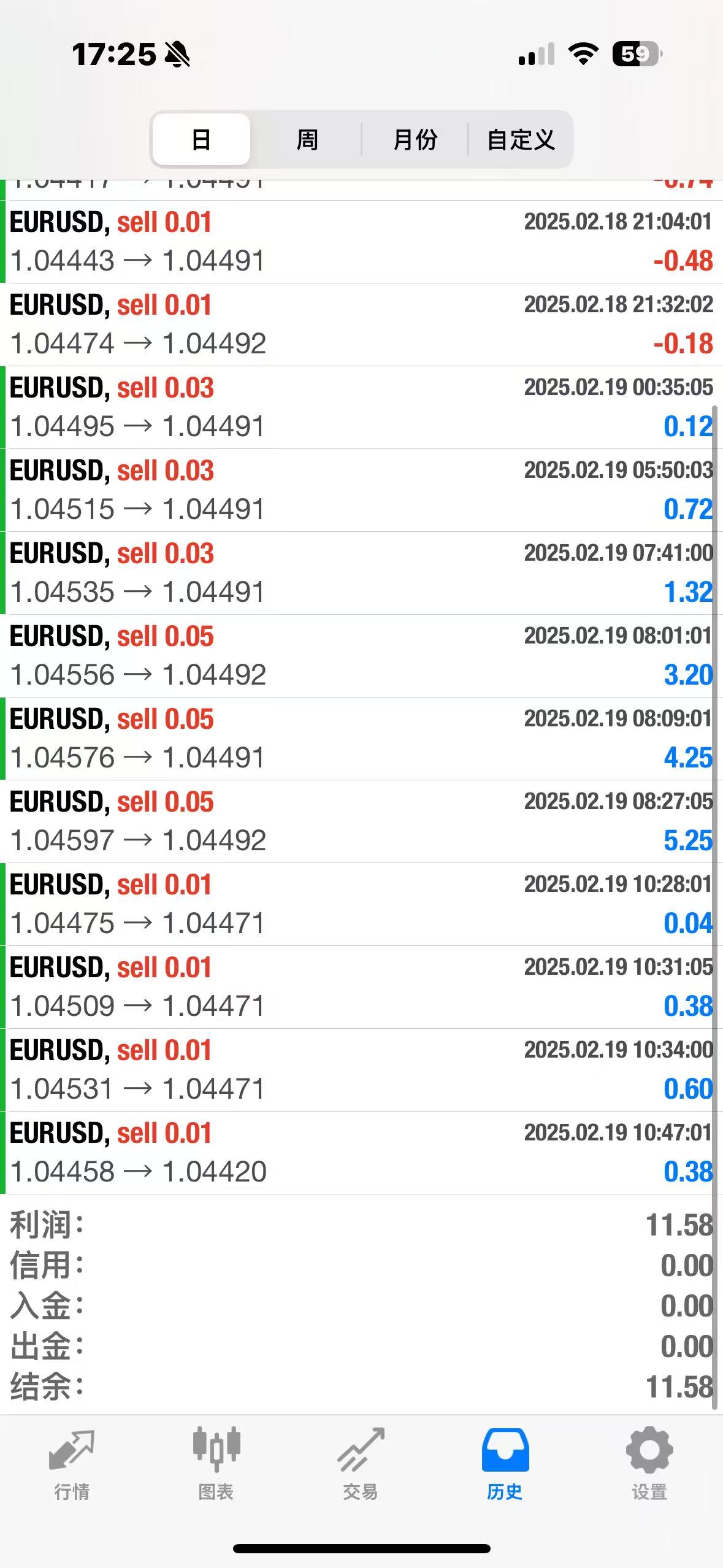Open the trade with 1.32 profit
This screenshot has height=1568, width=723.
click(361, 573)
